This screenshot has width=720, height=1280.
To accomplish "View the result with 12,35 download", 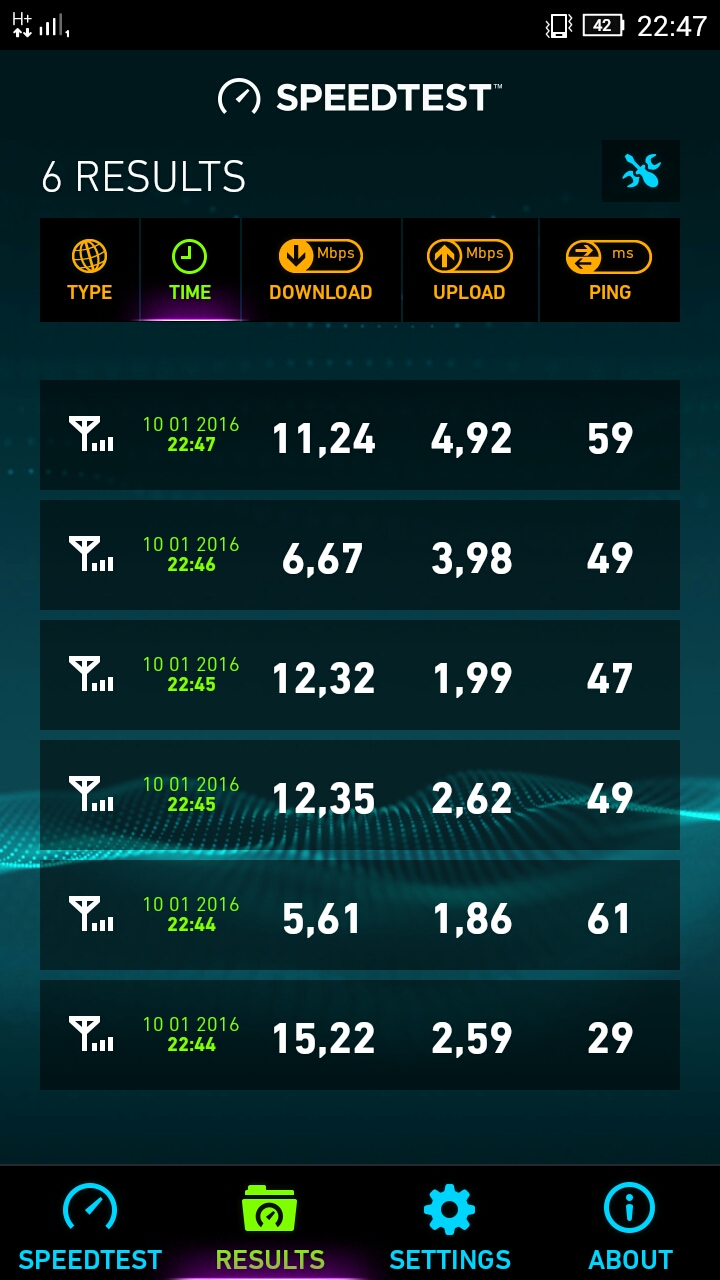I will point(360,795).
